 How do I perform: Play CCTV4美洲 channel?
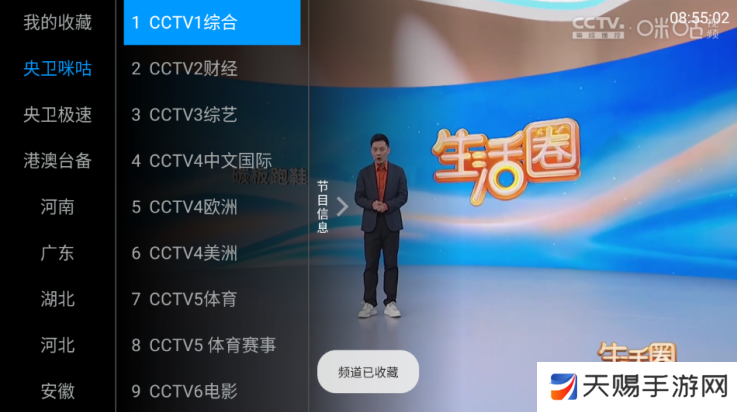coord(211,253)
